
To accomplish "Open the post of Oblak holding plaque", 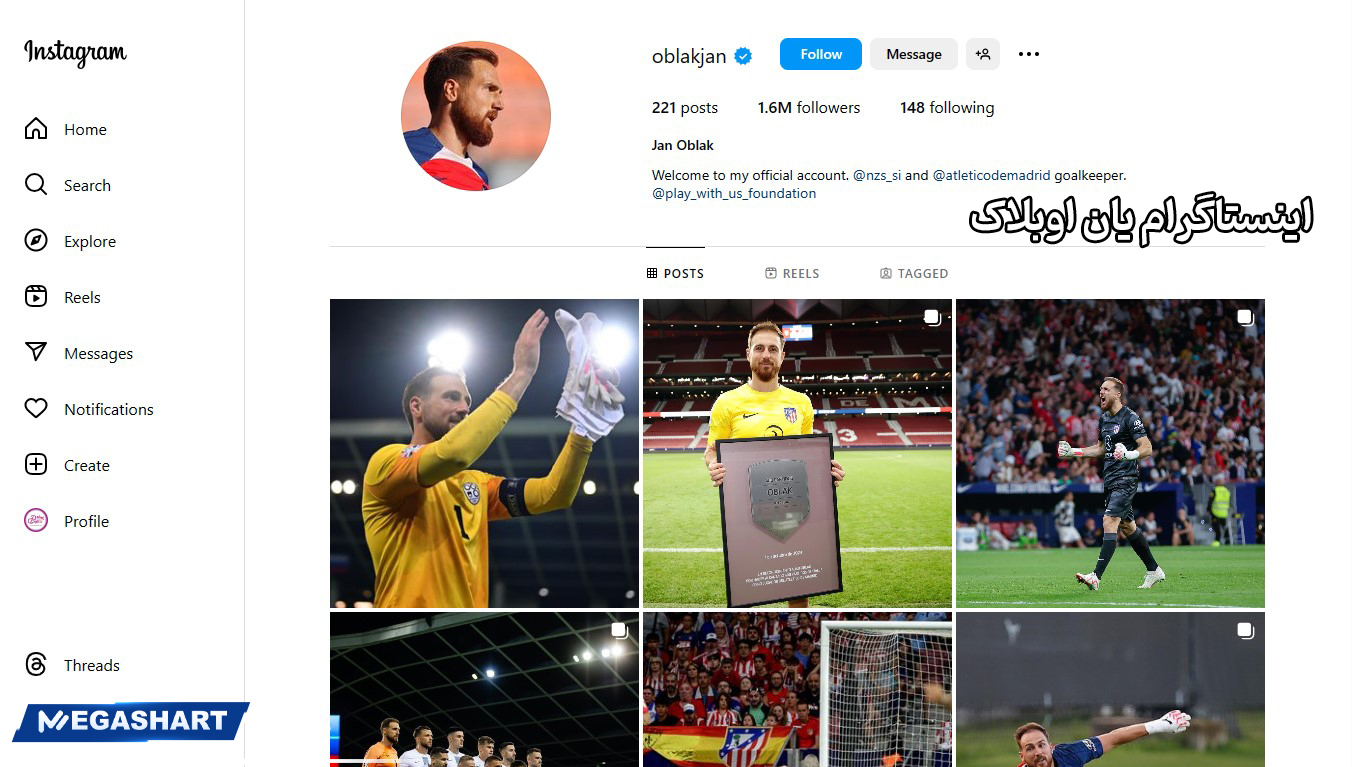I will (x=796, y=453).
